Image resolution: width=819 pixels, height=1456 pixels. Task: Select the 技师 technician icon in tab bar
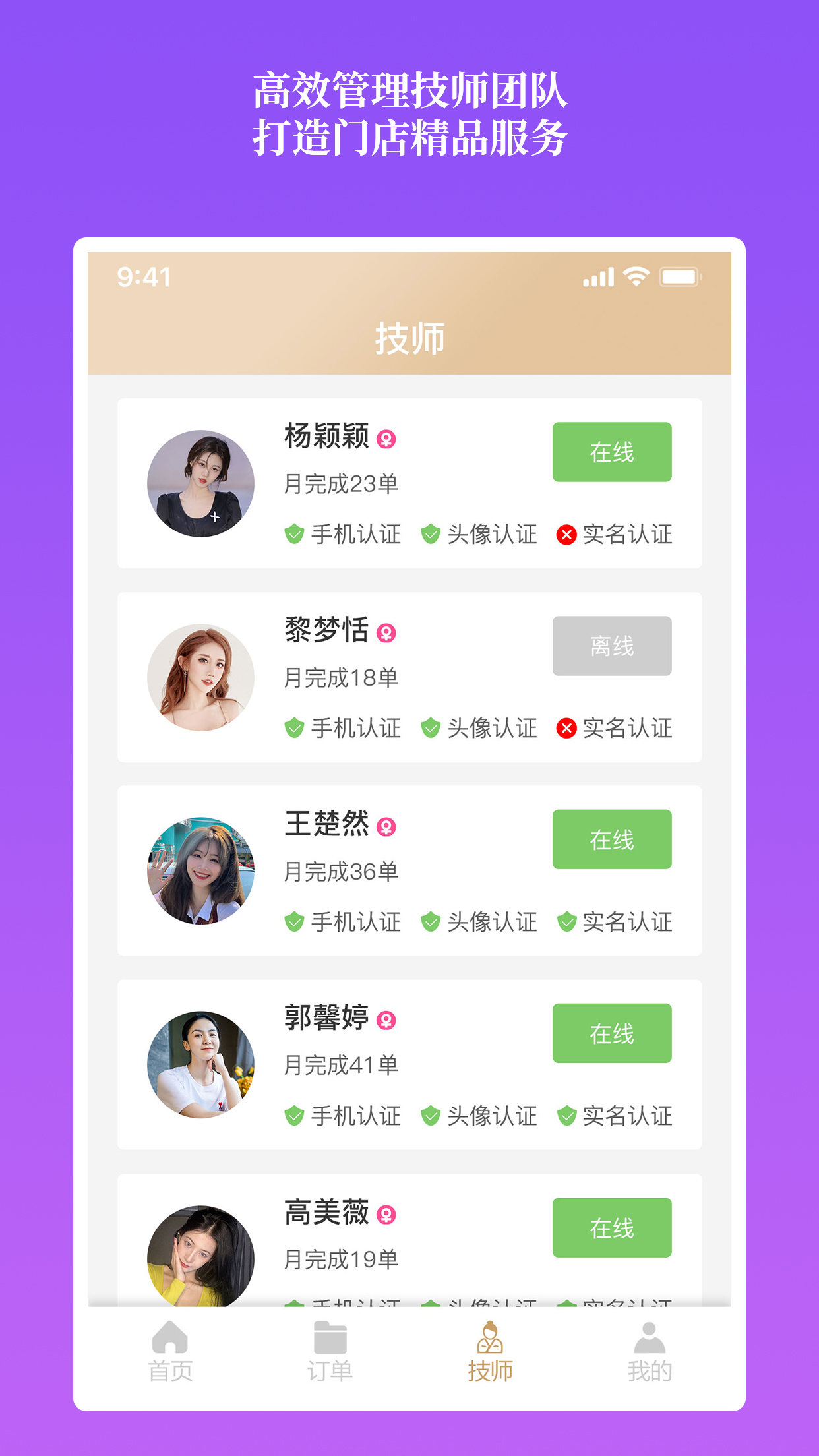tap(490, 1339)
